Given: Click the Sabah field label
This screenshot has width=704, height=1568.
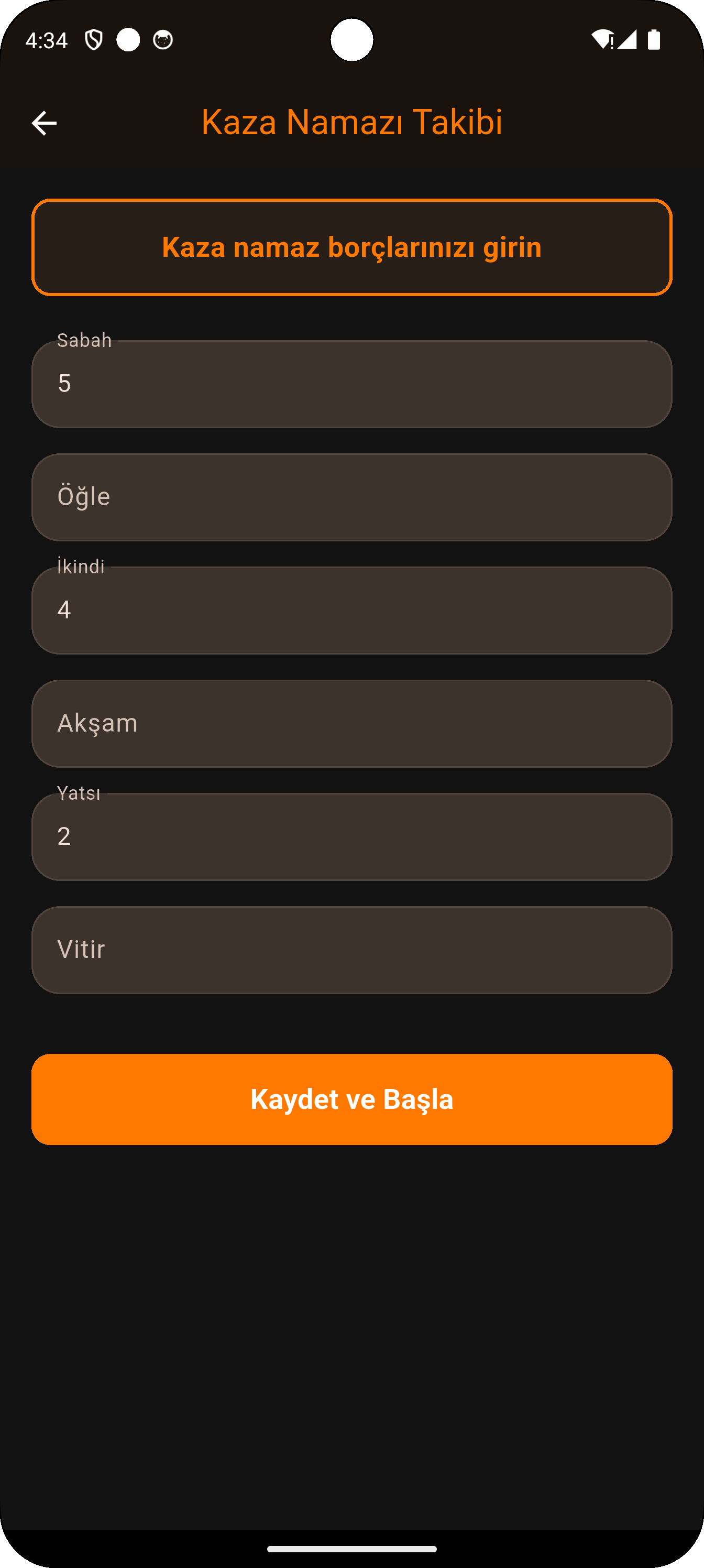Looking at the screenshot, I should pyautogui.click(x=84, y=340).
